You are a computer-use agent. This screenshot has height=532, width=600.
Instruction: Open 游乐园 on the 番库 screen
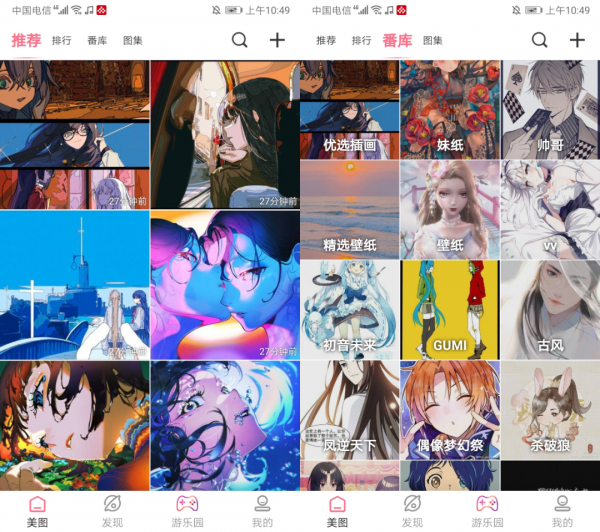487,510
